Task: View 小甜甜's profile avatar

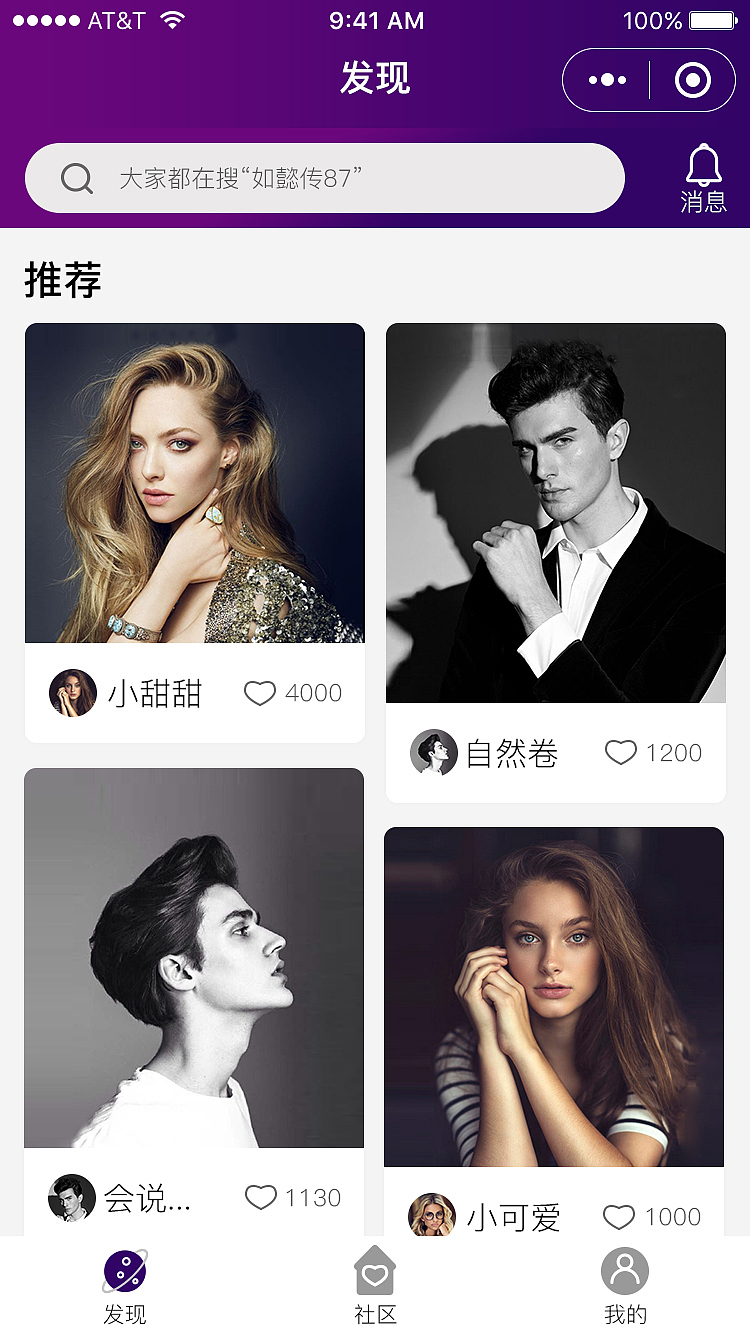Action: click(73, 693)
